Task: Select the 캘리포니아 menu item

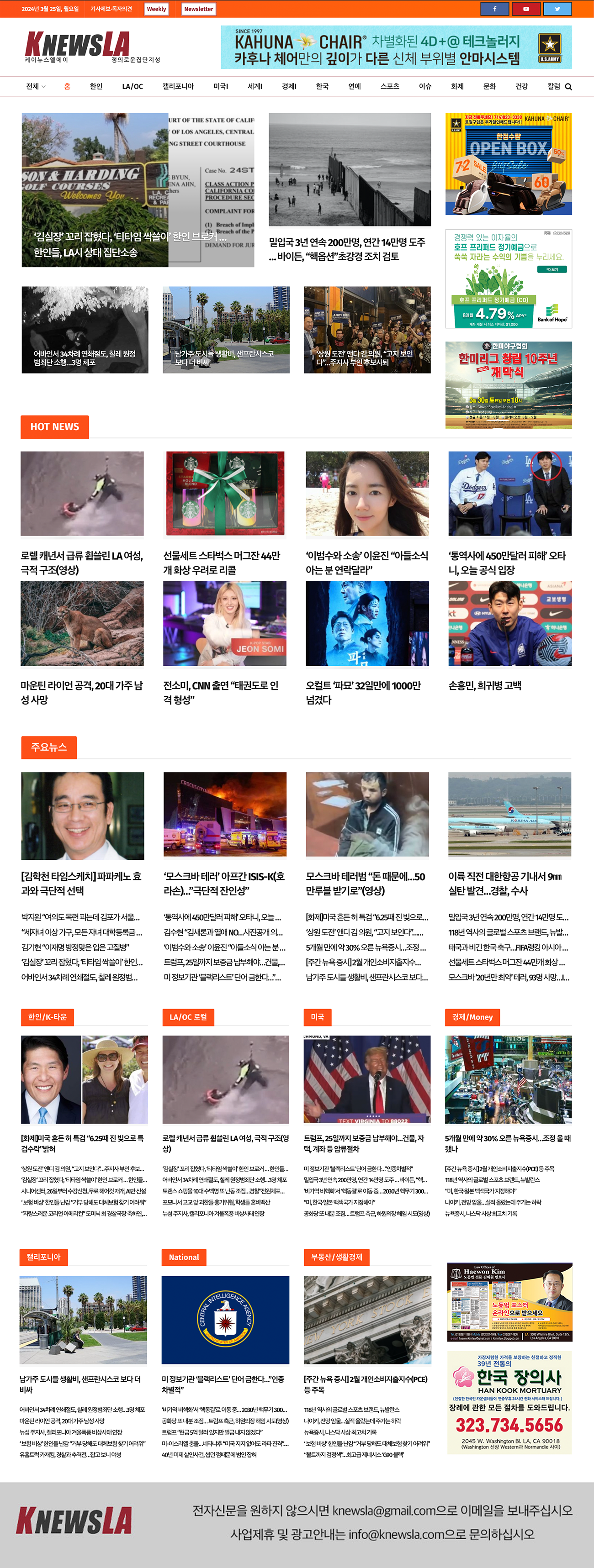Action: coord(178,86)
